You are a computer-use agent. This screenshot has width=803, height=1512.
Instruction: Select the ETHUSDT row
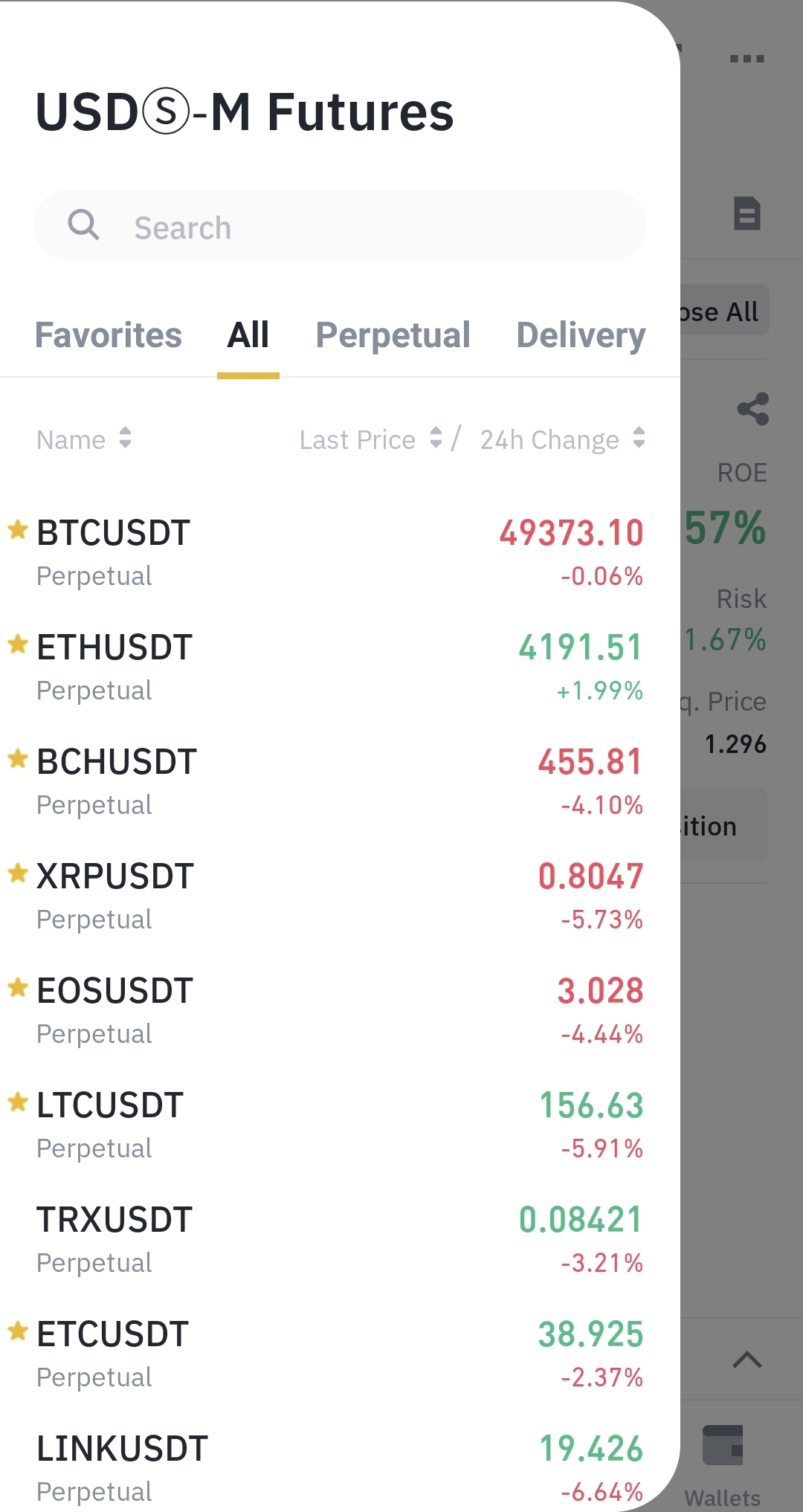click(x=340, y=668)
